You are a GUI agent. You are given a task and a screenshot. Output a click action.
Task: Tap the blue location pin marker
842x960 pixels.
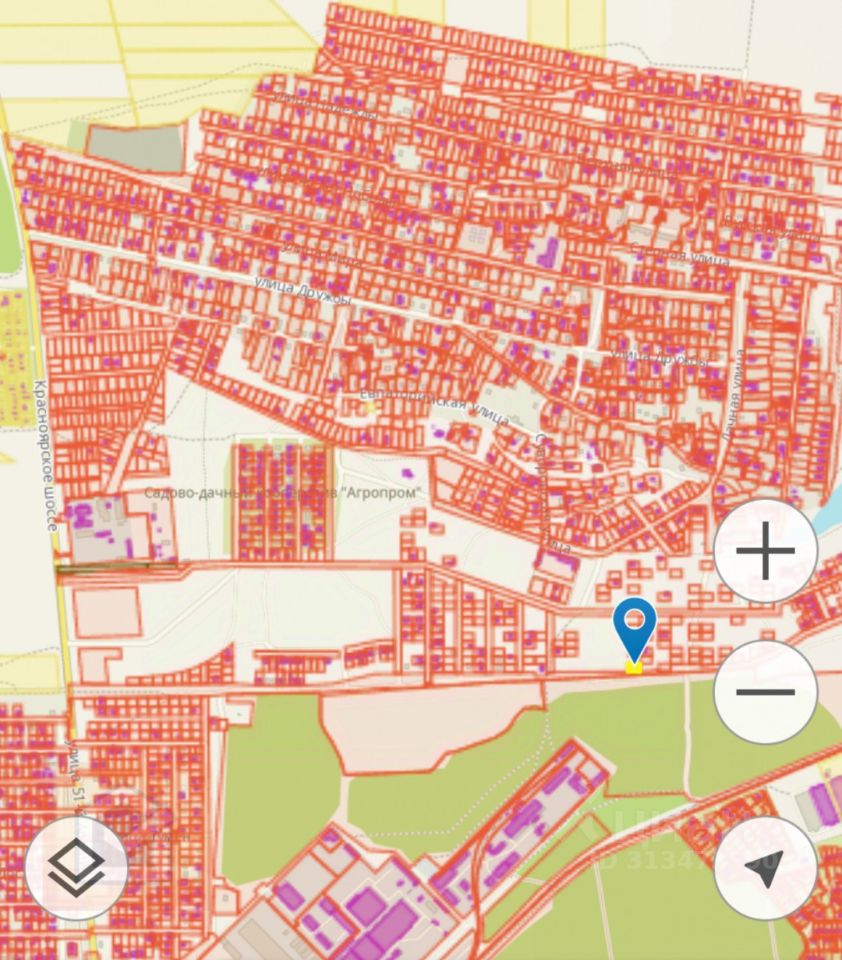(x=634, y=628)
